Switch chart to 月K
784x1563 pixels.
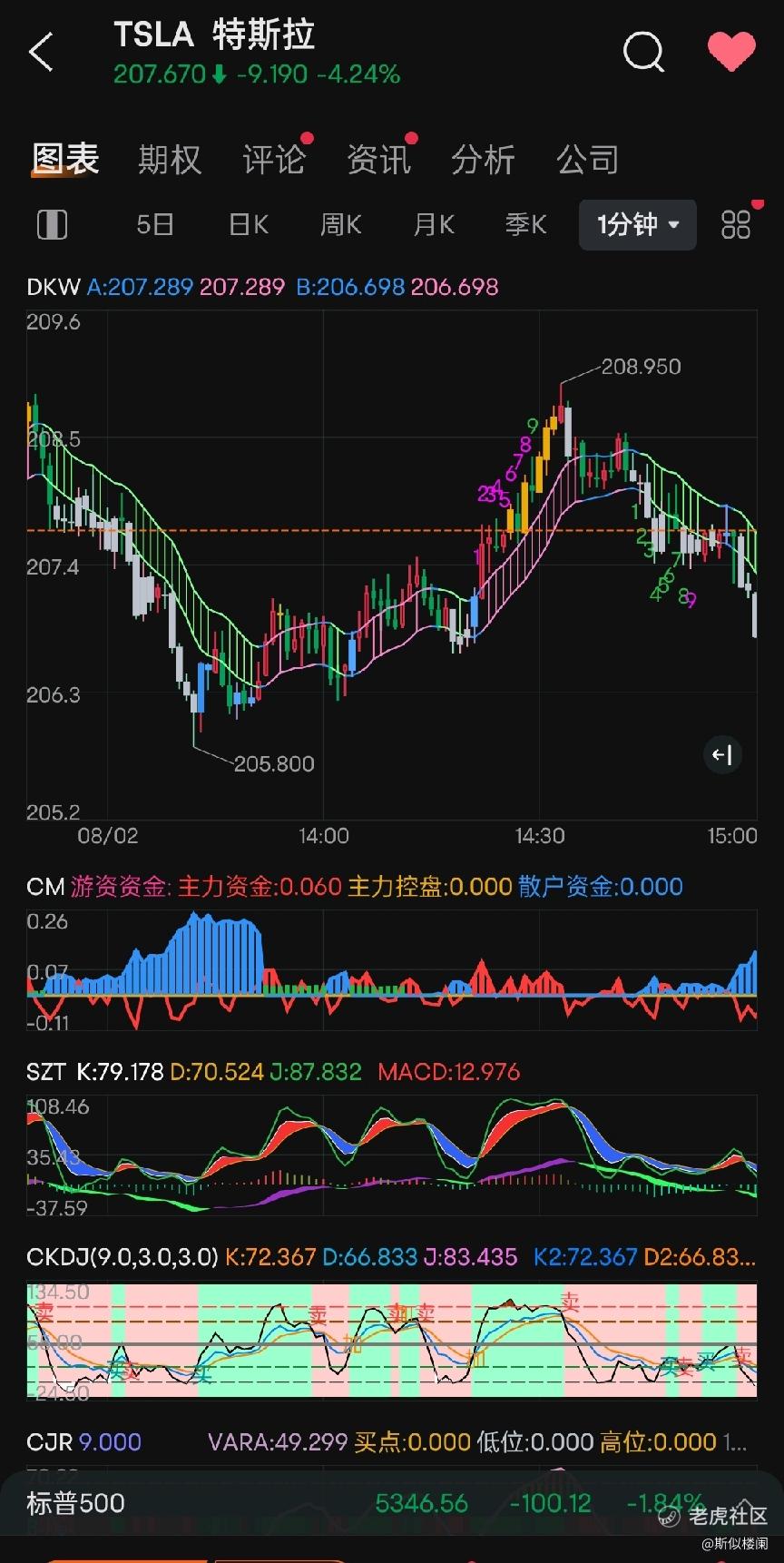(434, 224)
